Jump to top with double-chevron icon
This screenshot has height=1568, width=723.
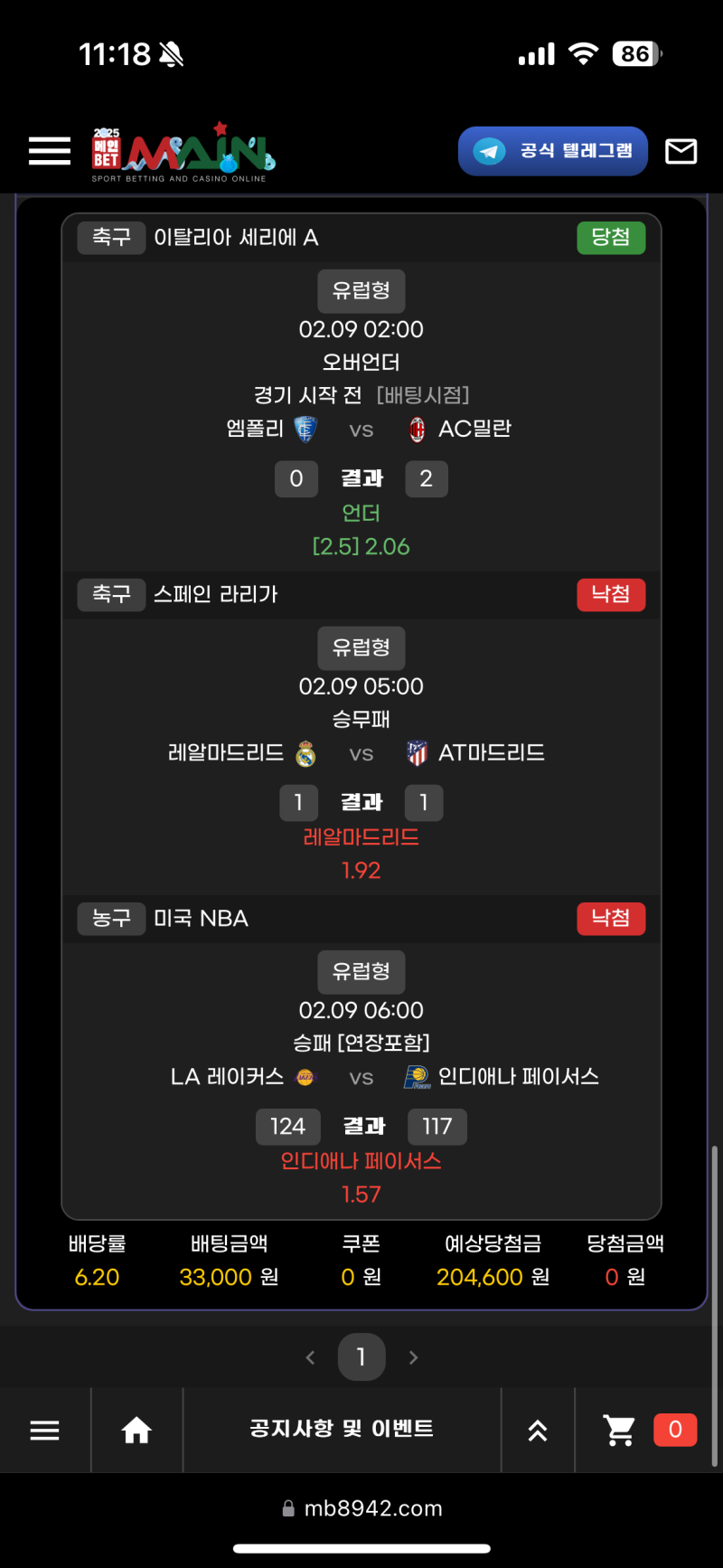click(538, 1430)
